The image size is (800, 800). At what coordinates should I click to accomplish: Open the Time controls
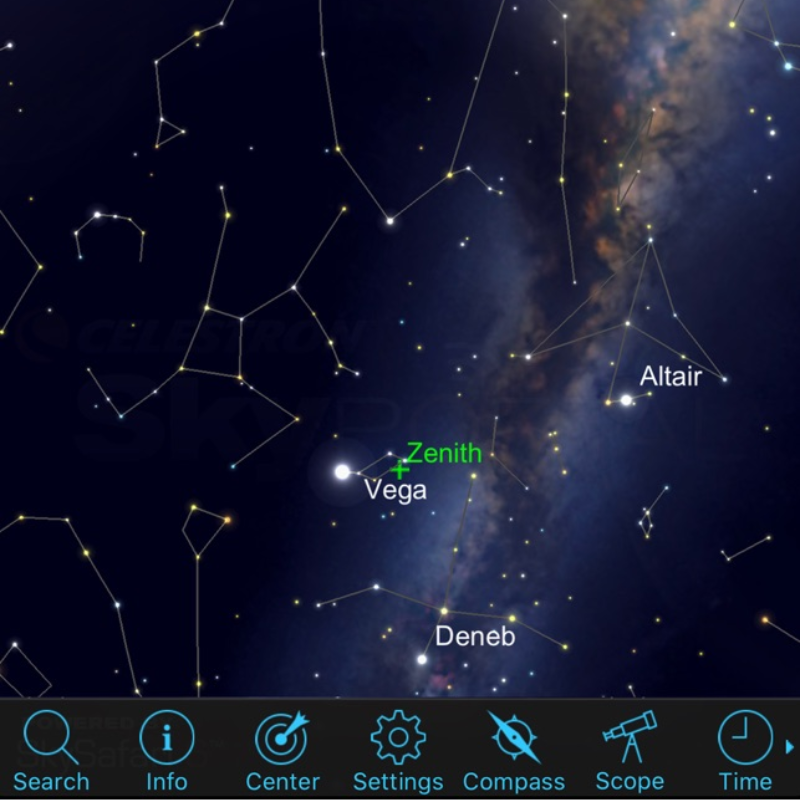pyautogui.click(x=745, y=750)
